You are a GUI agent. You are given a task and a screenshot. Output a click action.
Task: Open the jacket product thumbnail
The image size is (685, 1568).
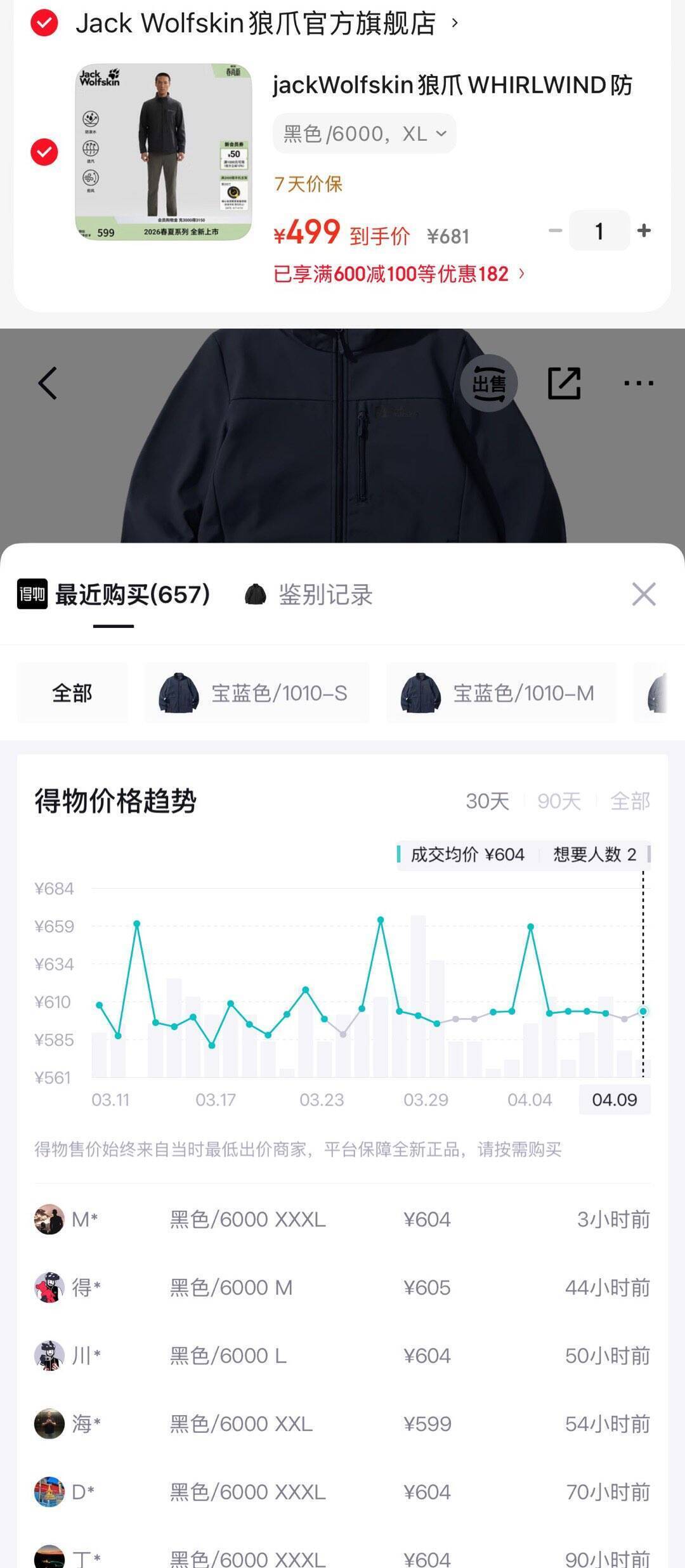[164, 152]
